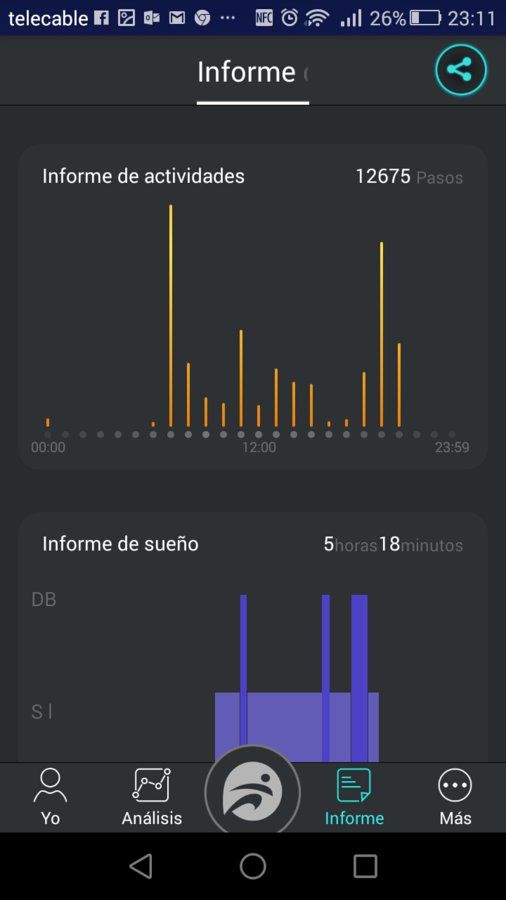Tap the center runner logo button
The height and width of the screenshot is (900, 506).
252,791
